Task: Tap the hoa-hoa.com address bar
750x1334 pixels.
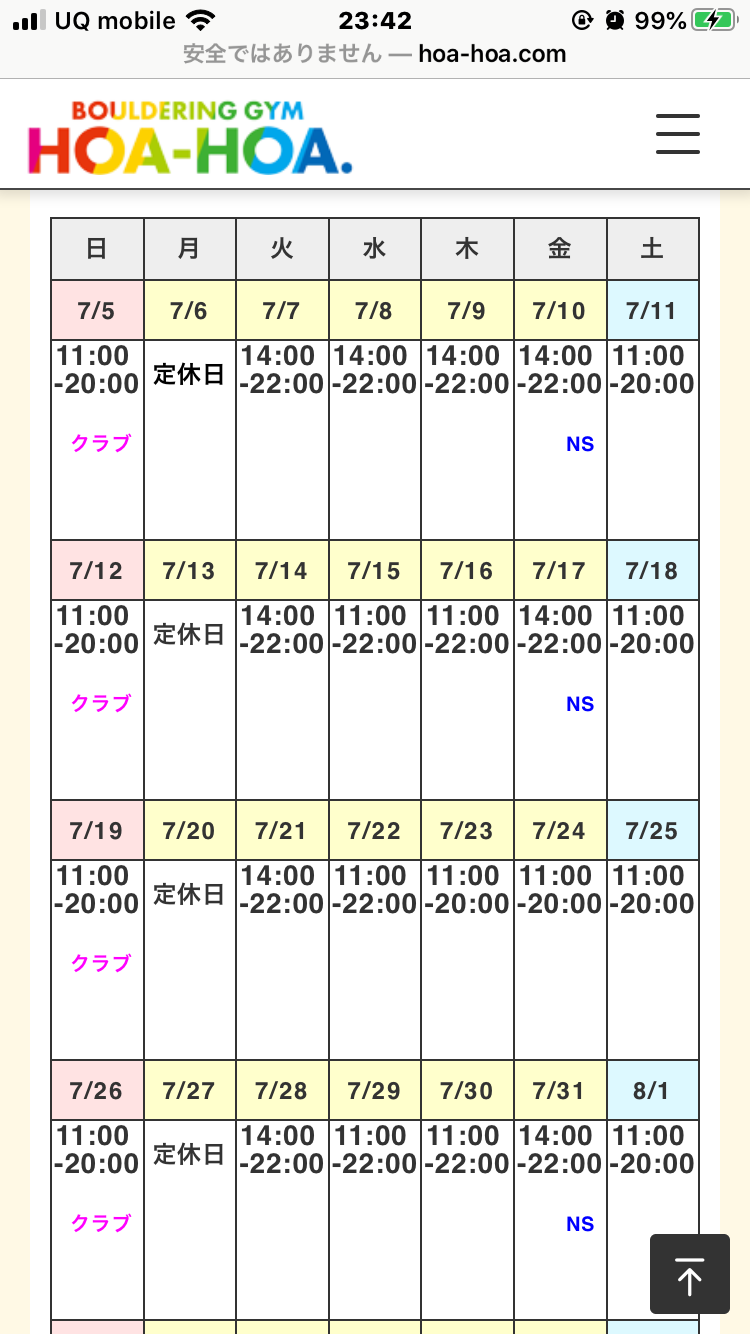Action: (375, 54)
